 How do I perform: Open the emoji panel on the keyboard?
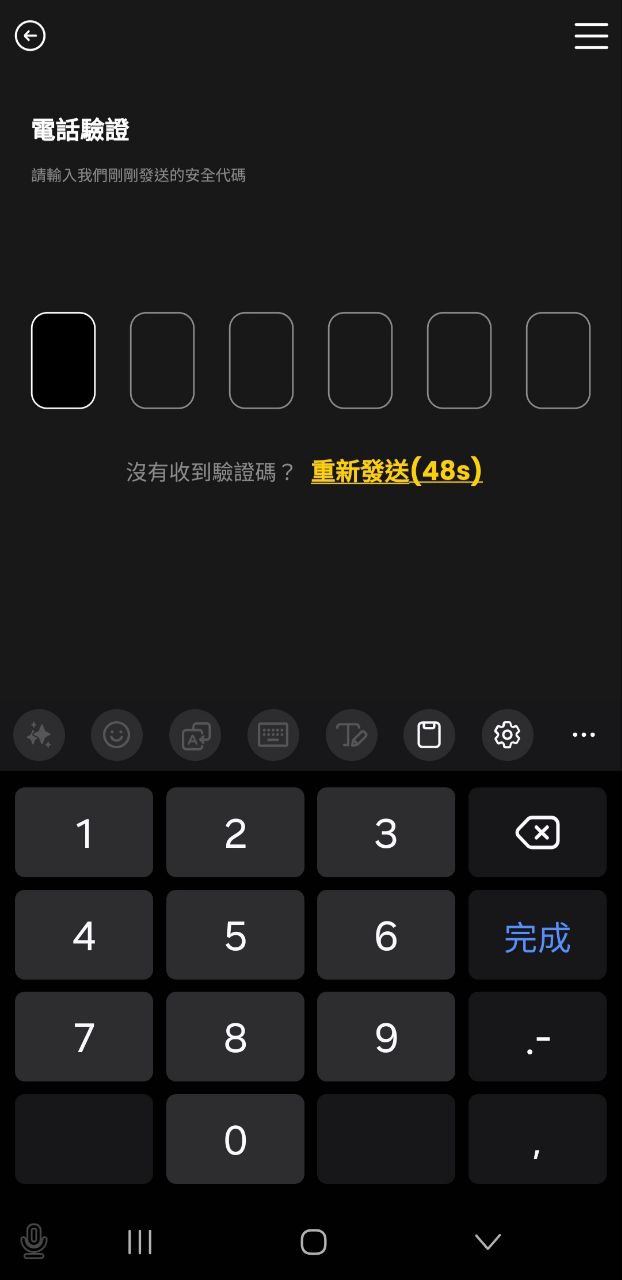117,735
